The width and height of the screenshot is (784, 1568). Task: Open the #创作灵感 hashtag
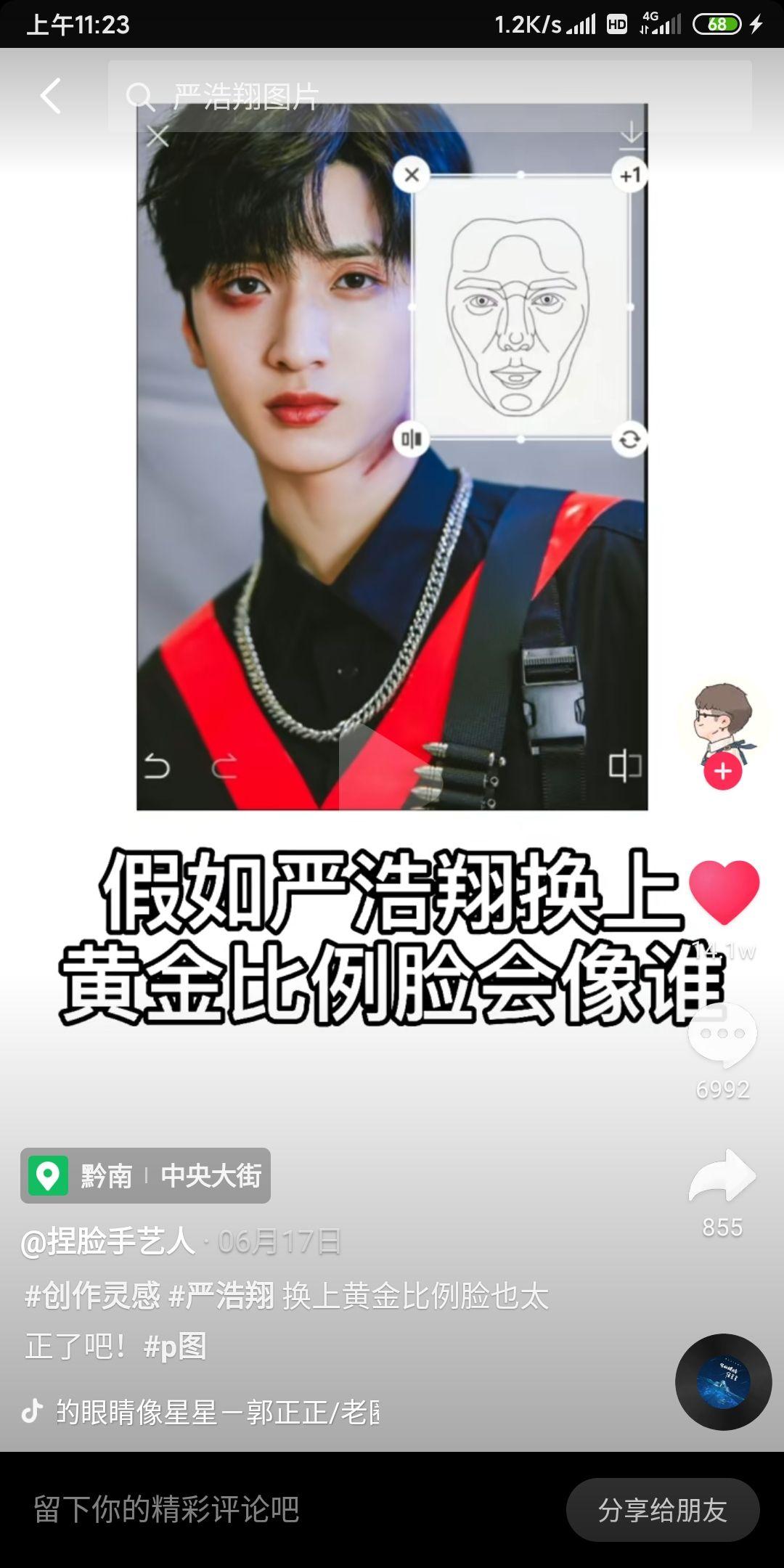point(93,1296)
